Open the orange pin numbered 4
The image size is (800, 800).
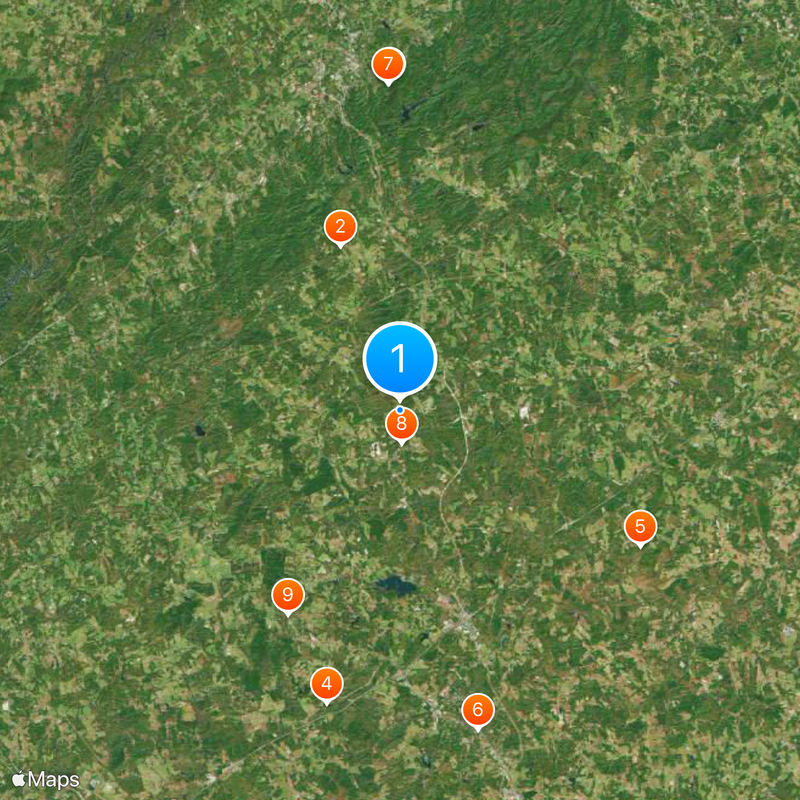tap(326, 685)
